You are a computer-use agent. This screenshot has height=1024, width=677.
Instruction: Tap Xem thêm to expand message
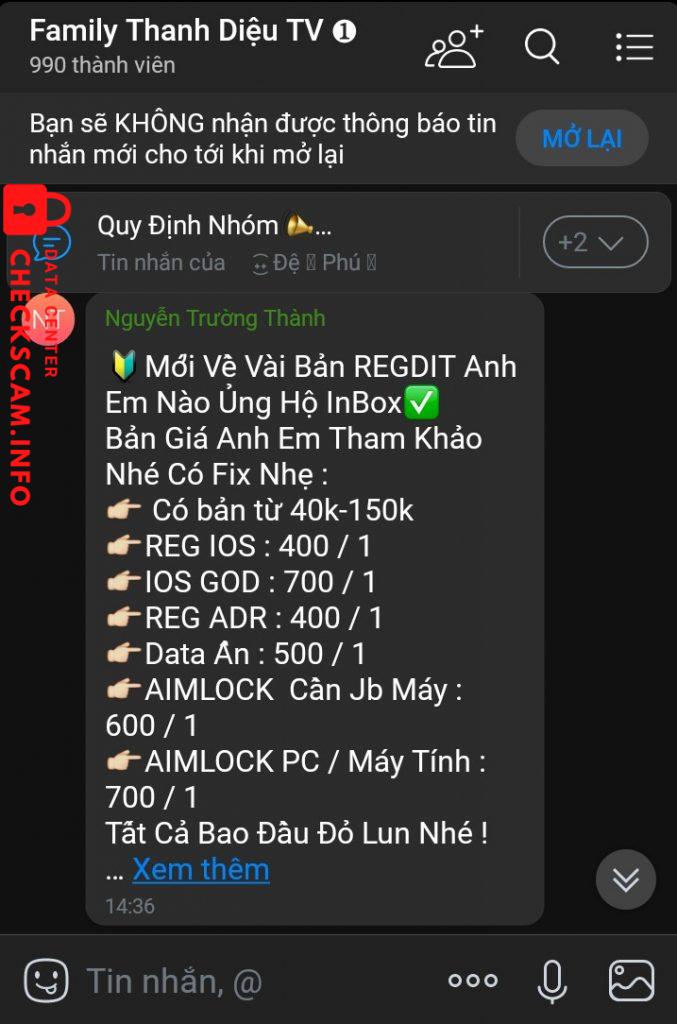pyautogui.click(x=200, y=869)
